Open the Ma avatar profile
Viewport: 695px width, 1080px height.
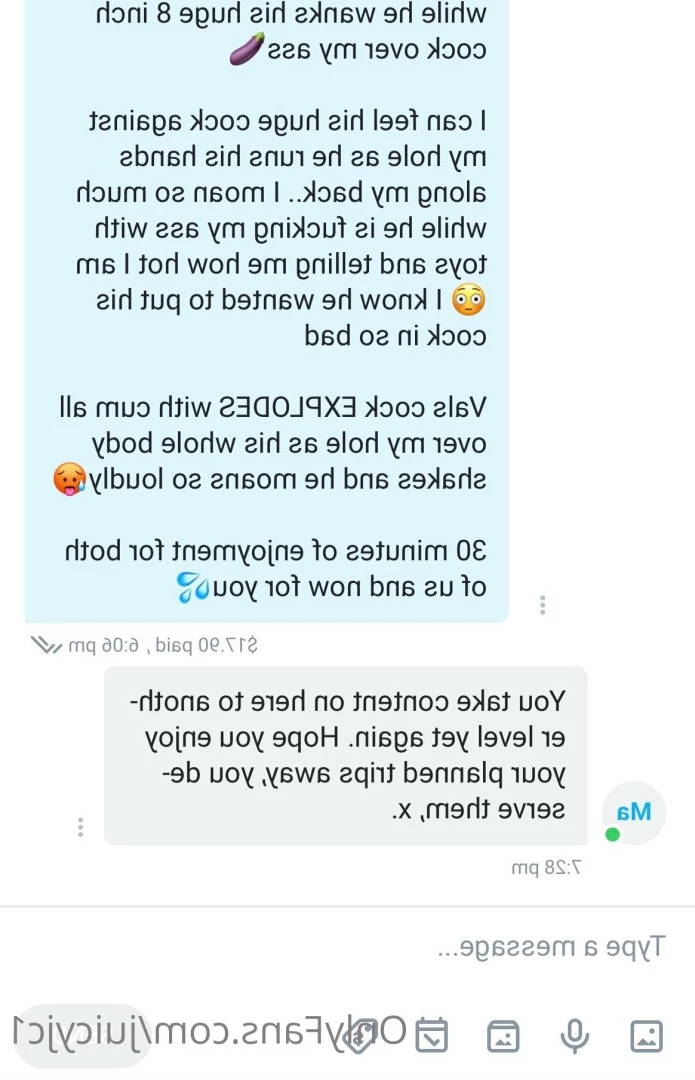point(633,812)
